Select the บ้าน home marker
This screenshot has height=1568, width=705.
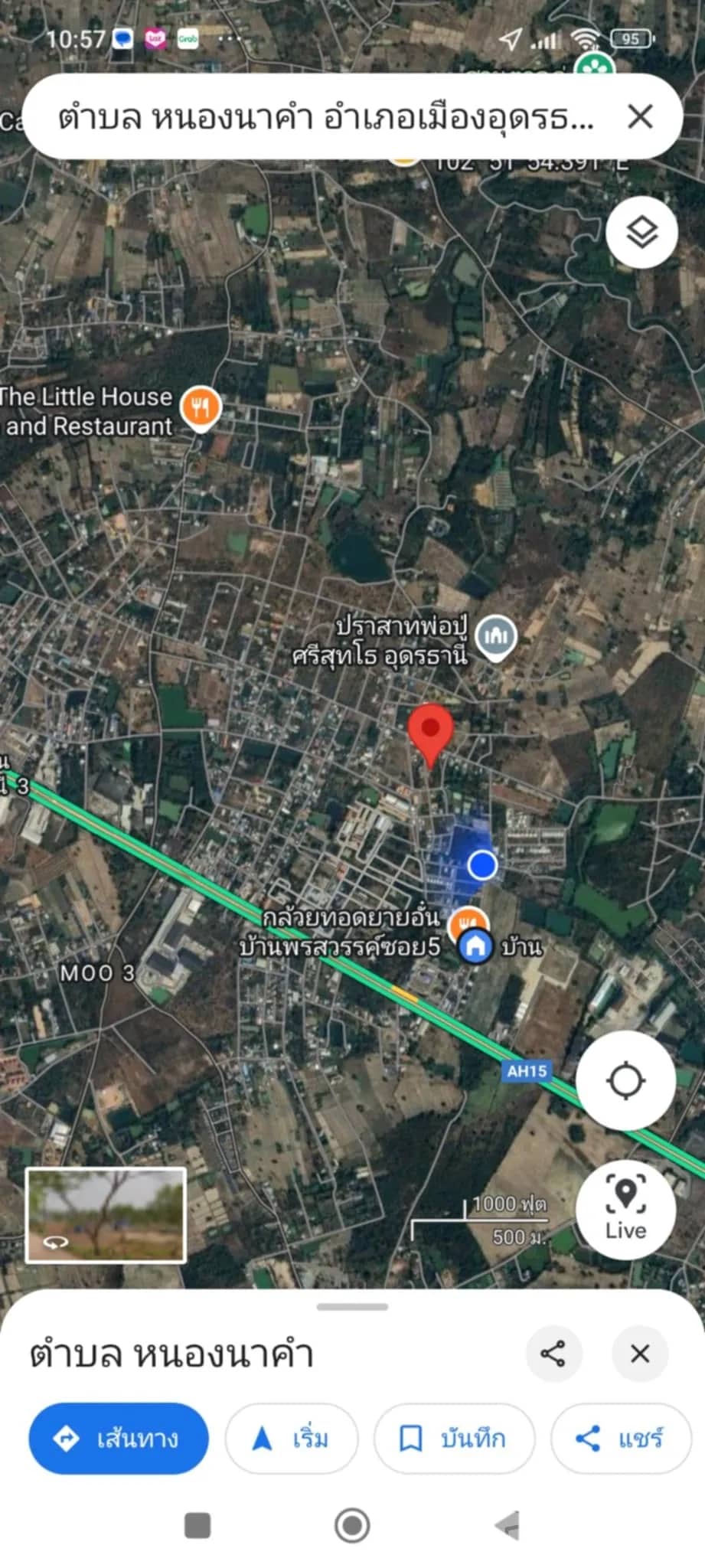(475, 946)
